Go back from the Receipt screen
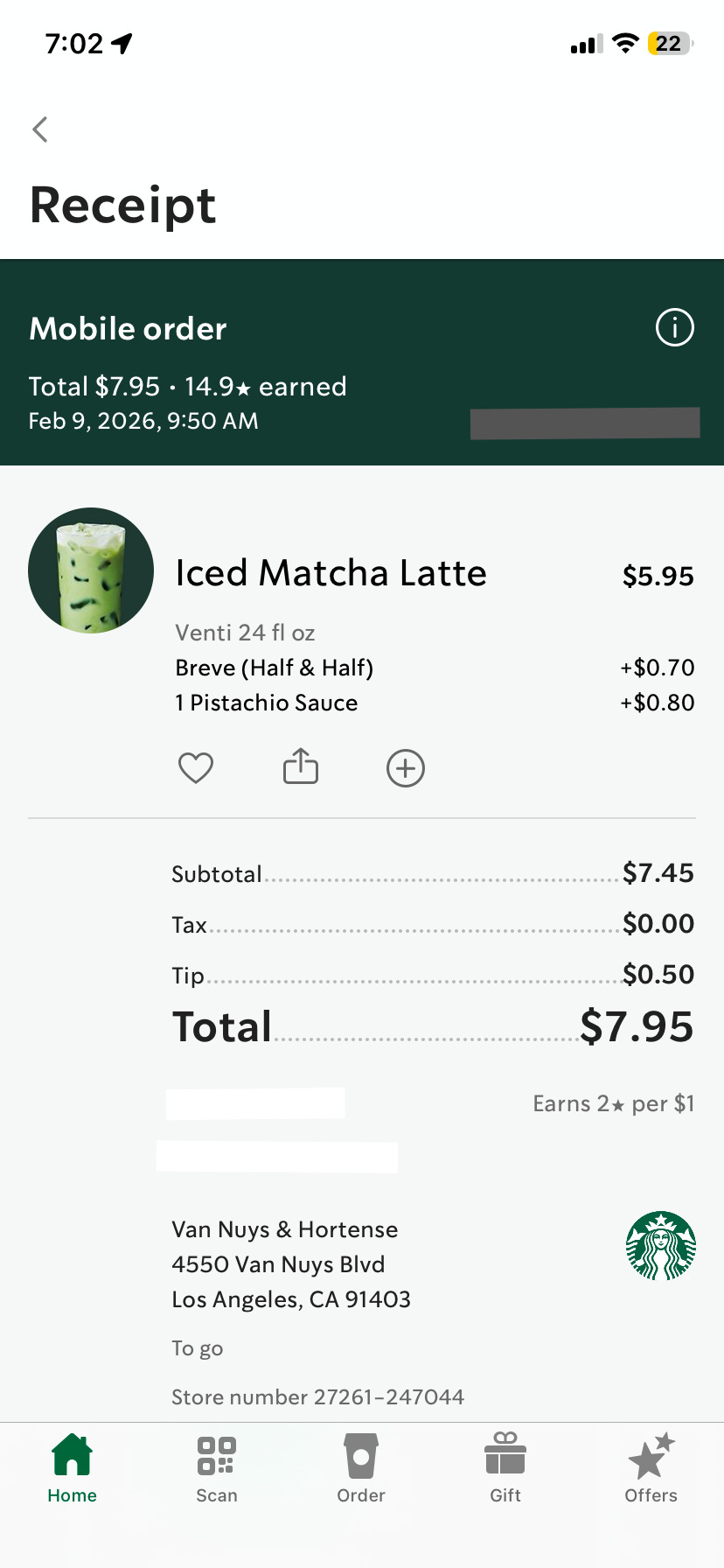Viewport: 724px width, 1568px height. pyautogui.click(x=40, y=129)
